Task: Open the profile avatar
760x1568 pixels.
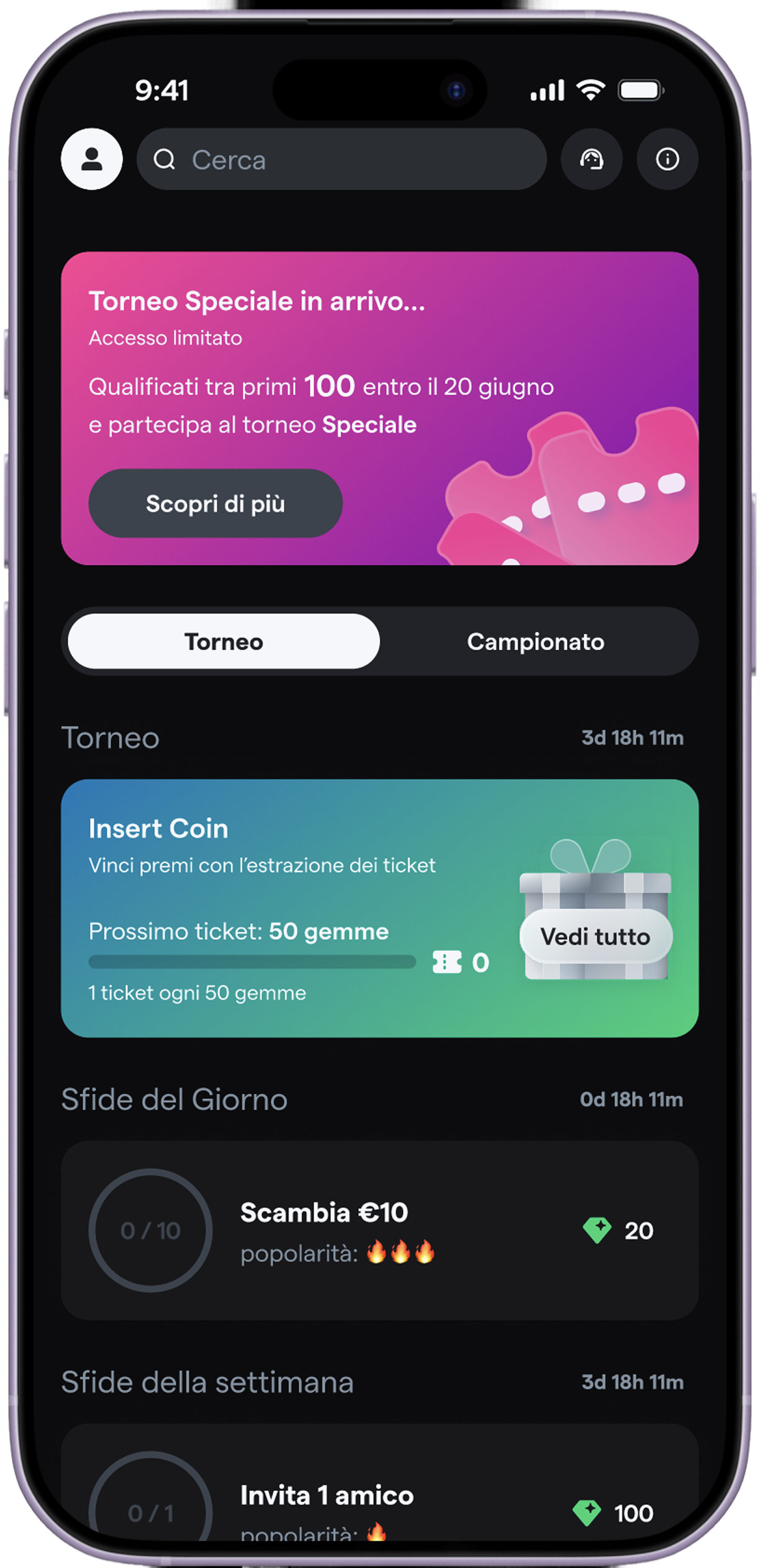Action: (92, 159)
